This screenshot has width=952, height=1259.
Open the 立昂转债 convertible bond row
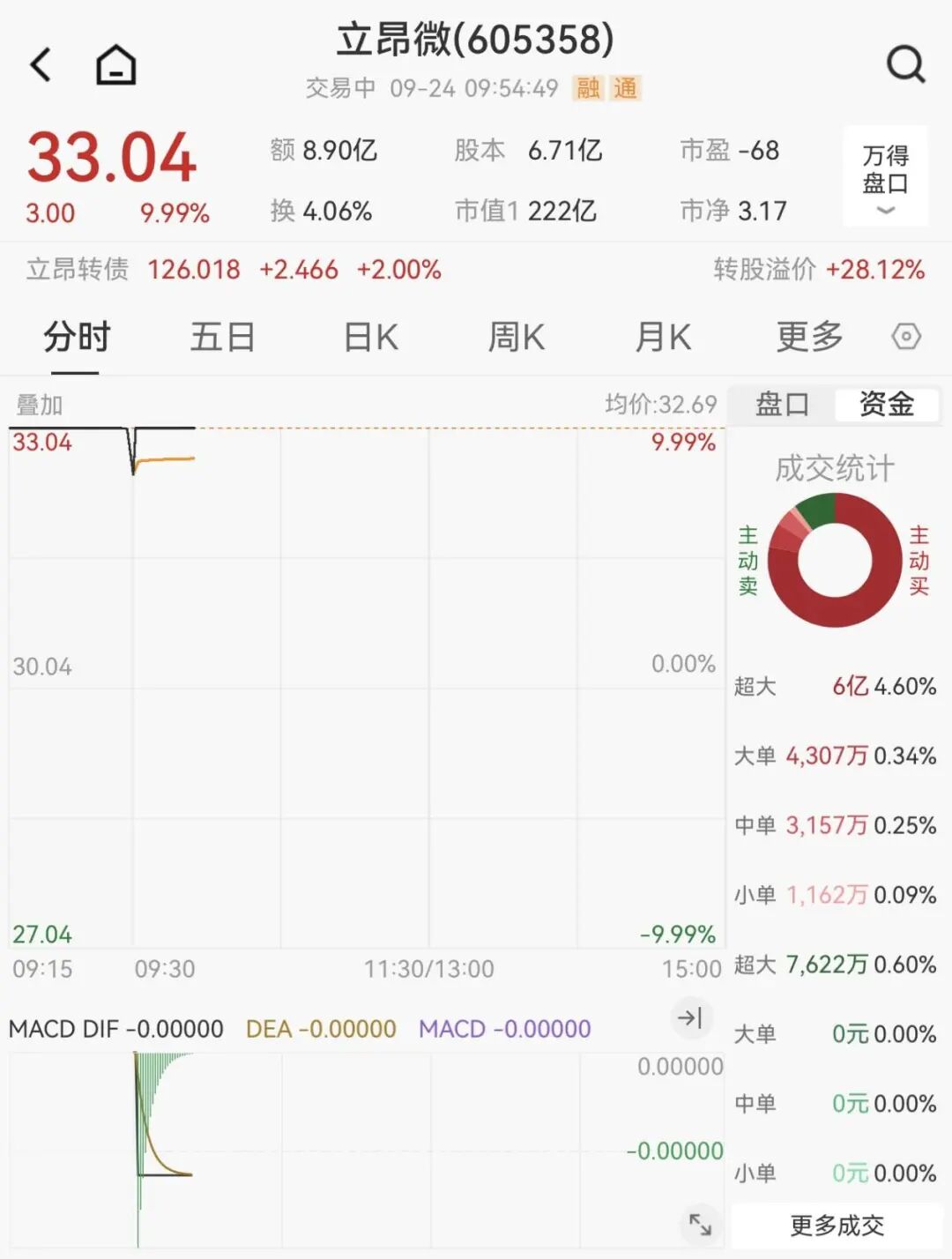[x=233, y=269]
